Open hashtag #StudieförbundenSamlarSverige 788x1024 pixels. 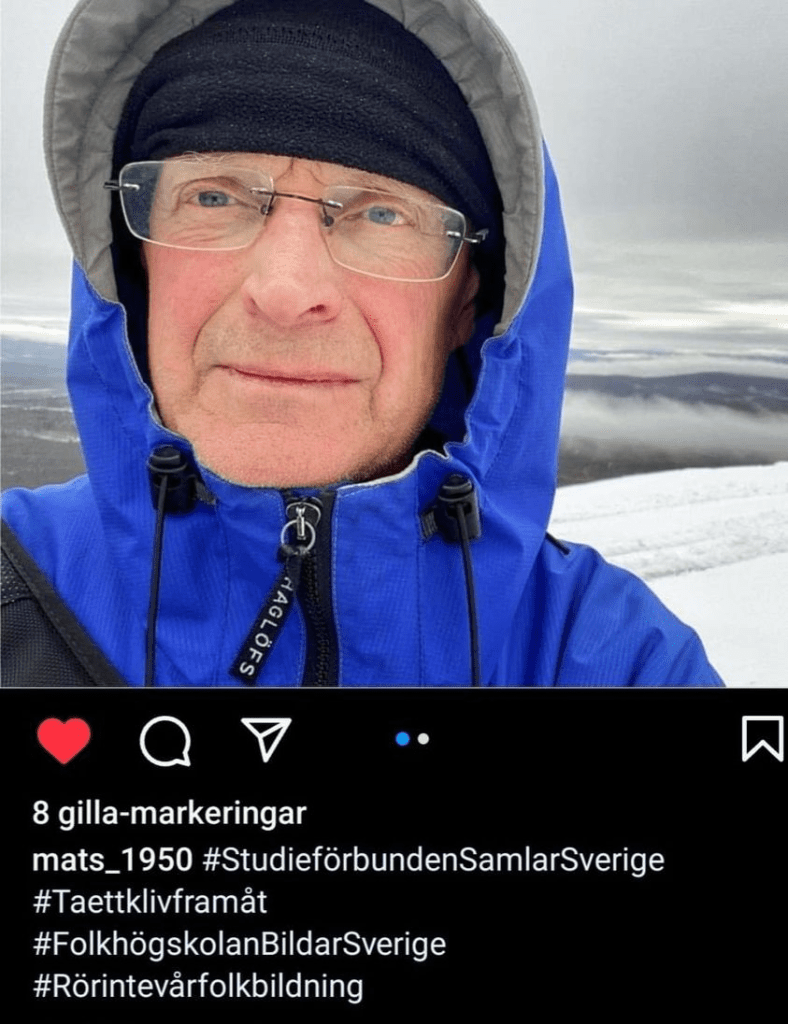(x=433, y=859)
